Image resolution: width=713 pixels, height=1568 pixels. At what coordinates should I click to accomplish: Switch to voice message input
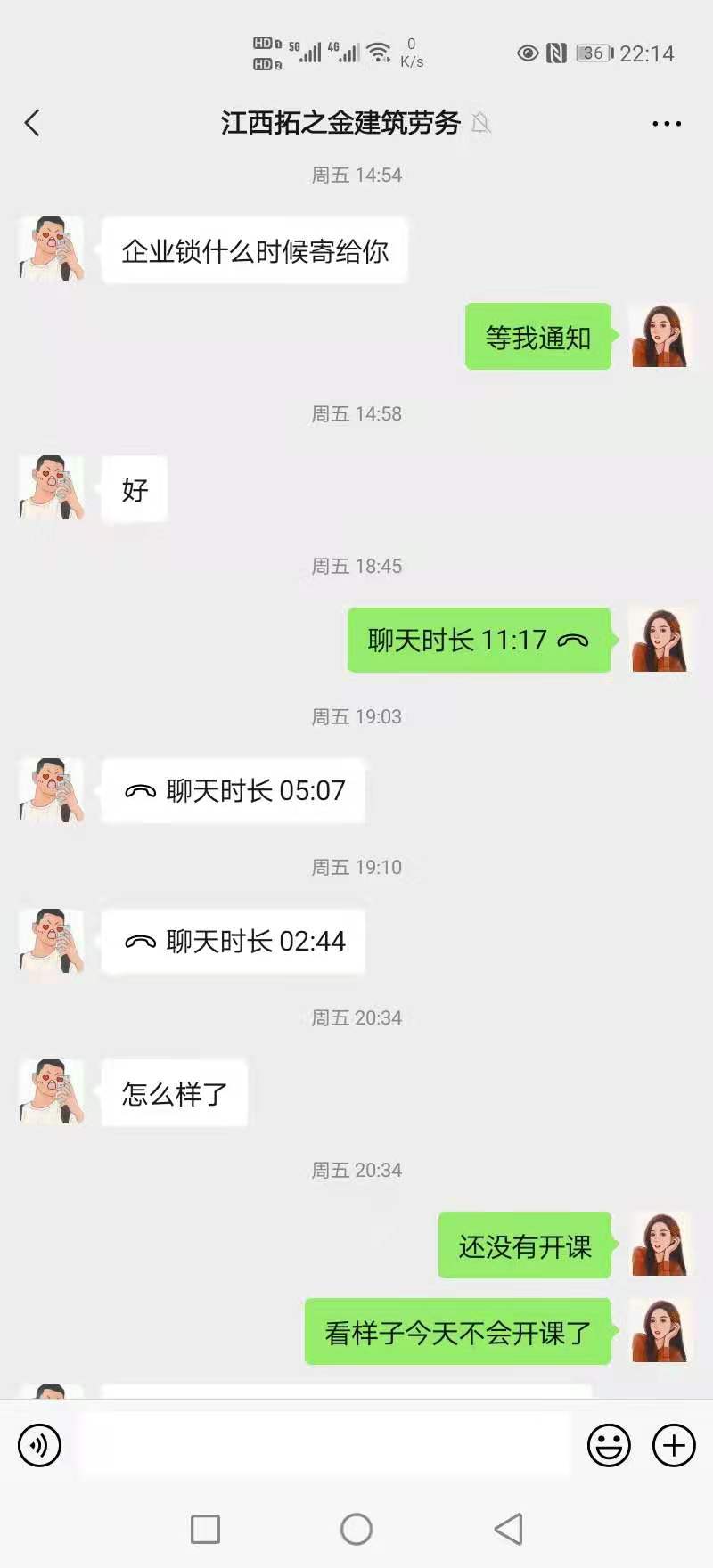[40, 1444]
